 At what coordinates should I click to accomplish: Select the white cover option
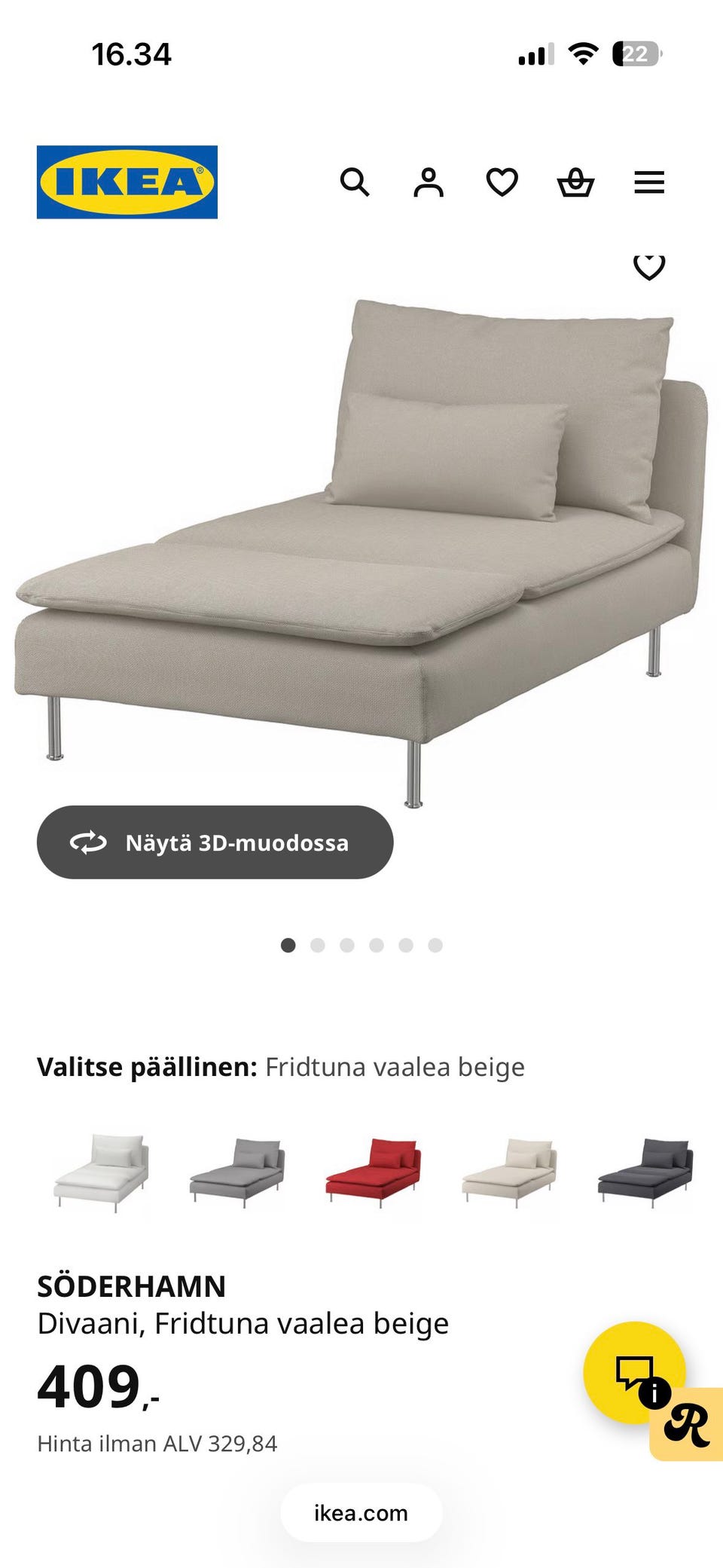click(102, 1172)
